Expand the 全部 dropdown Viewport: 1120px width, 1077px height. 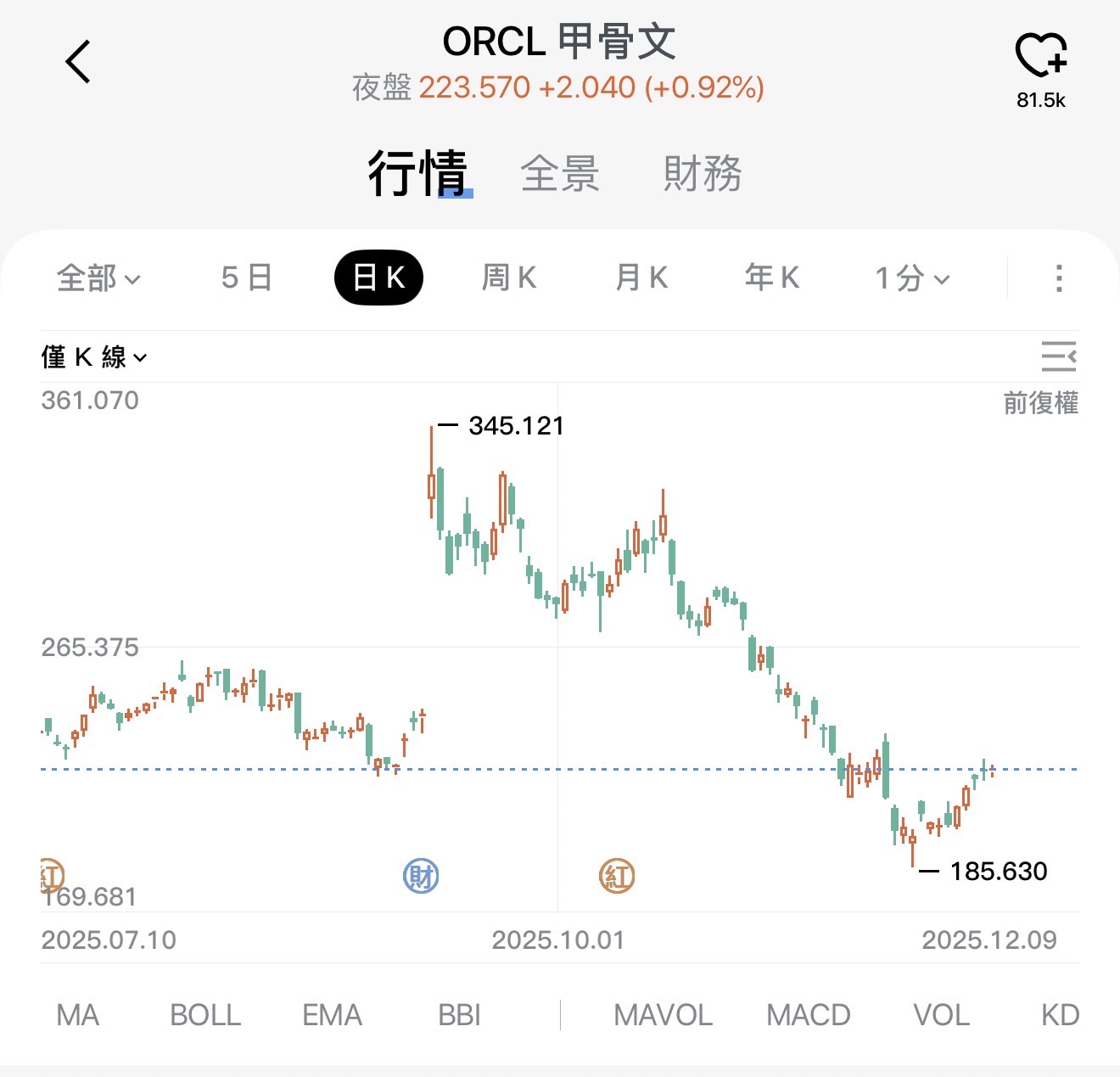98,278
